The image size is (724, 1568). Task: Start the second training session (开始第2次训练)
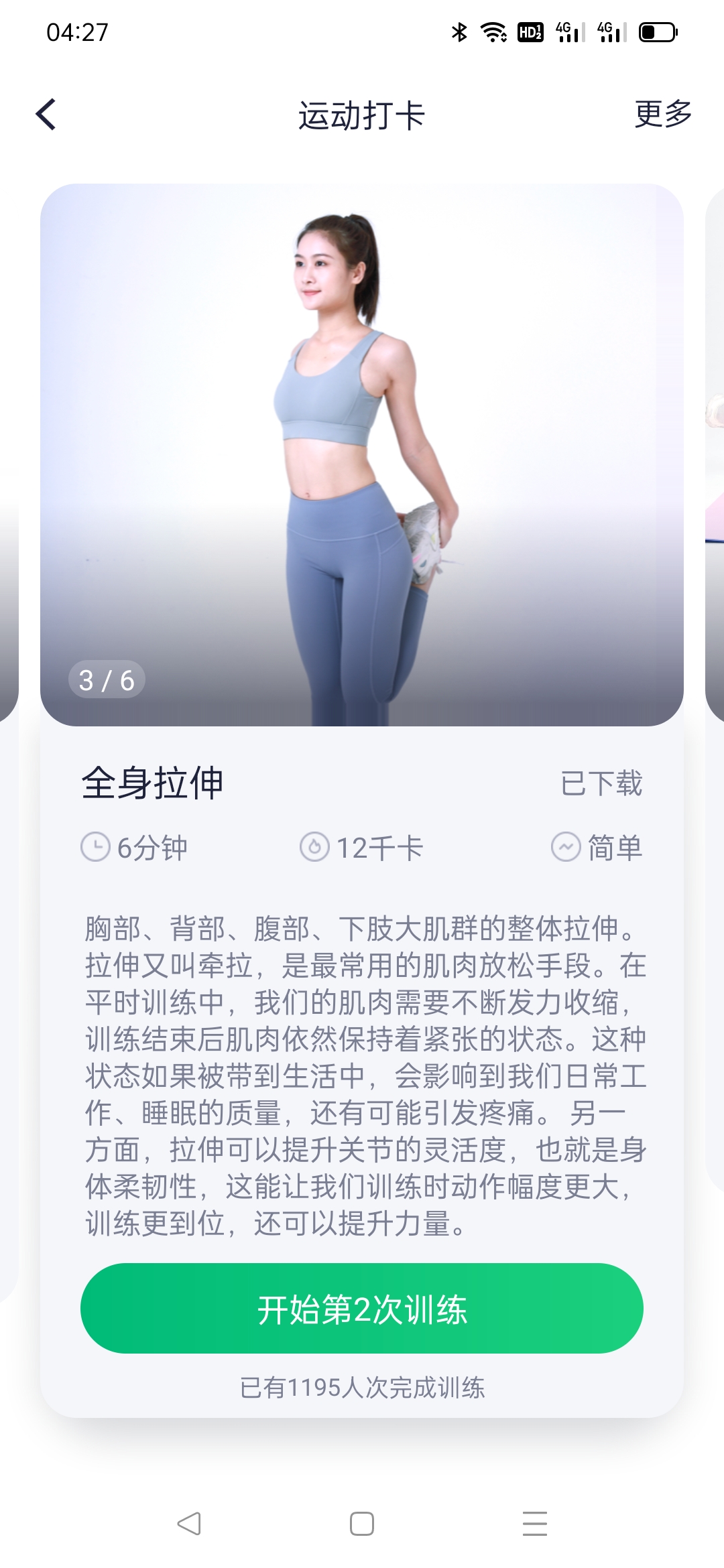pos(362,1308)
